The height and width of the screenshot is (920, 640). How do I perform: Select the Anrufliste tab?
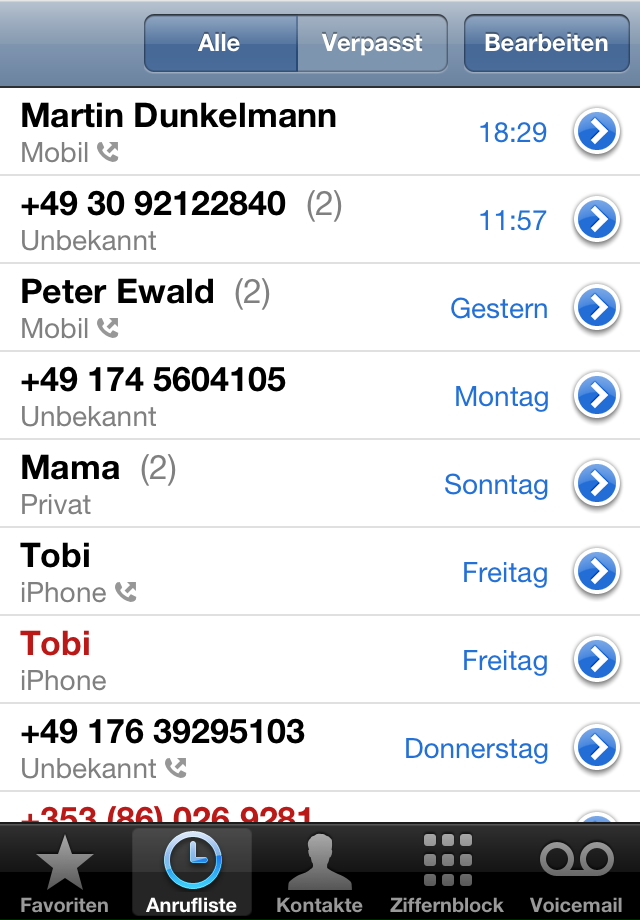point(192,873)
